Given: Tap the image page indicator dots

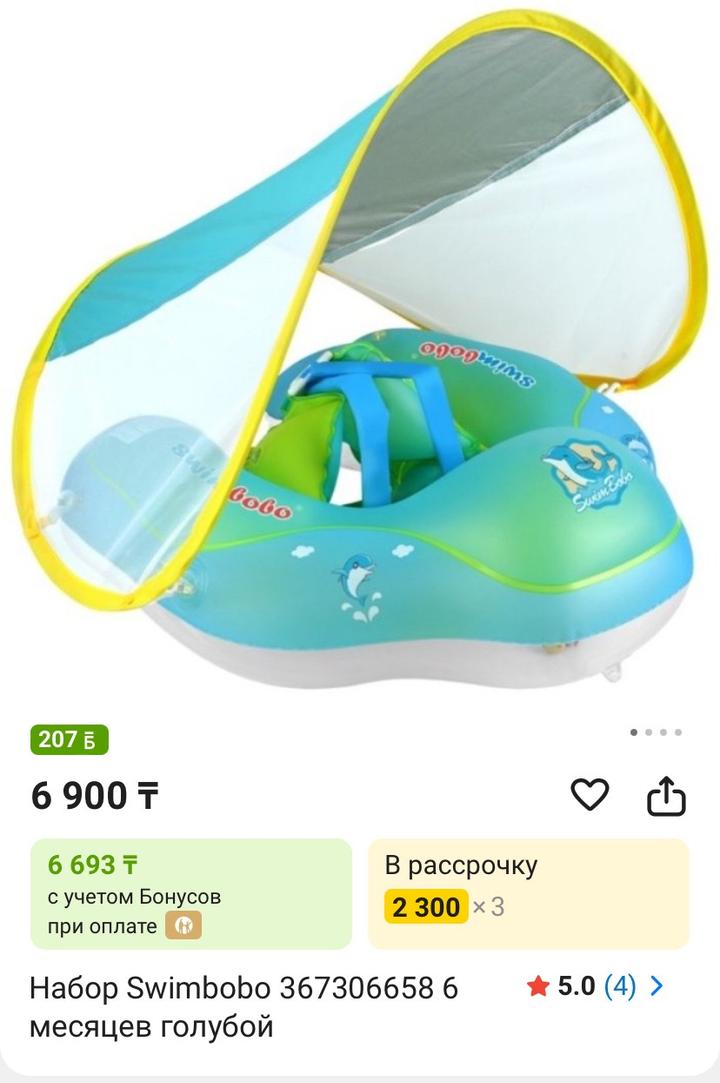Looking at the screenshot, I should (656, 732).
